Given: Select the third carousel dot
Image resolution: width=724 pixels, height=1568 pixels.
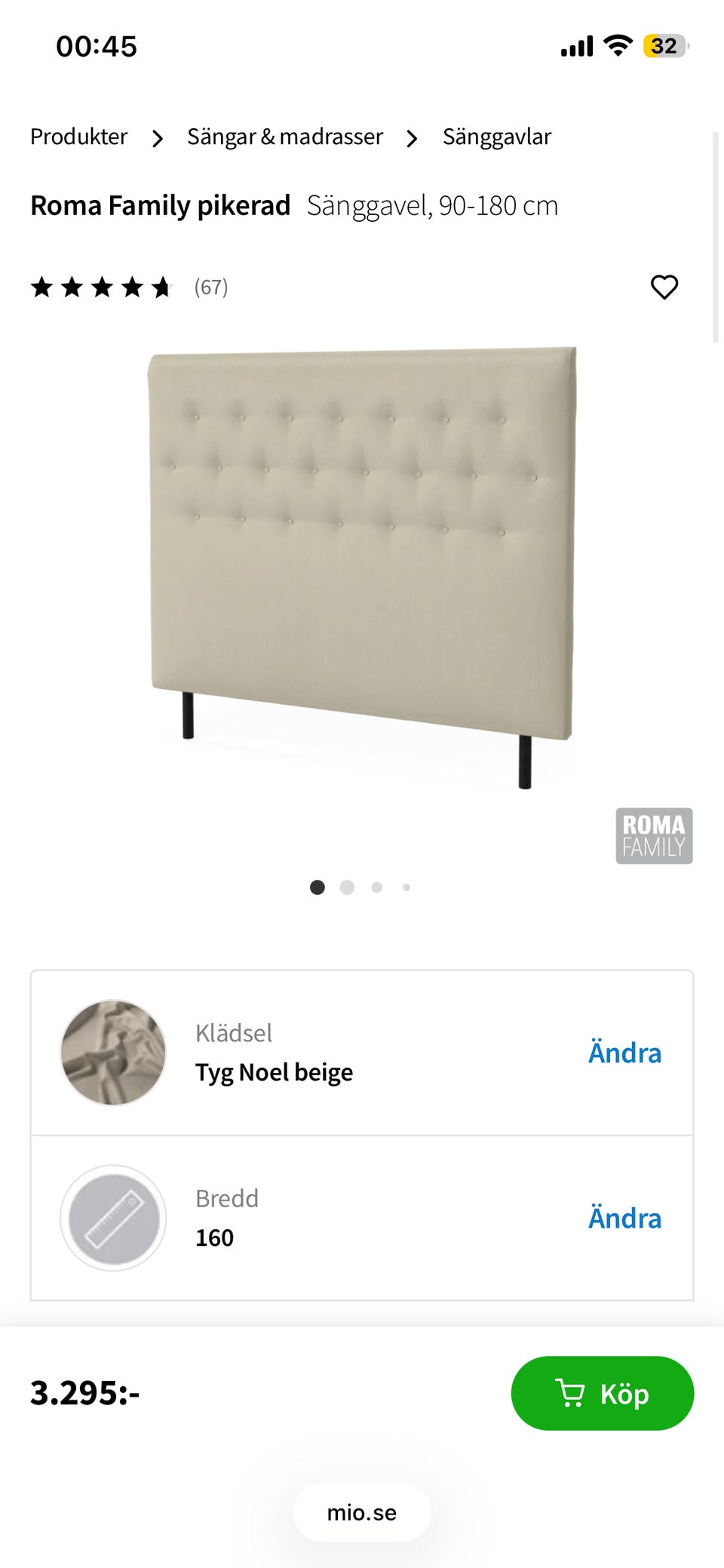Looking at the screenshot, I should tap(376, 887).
